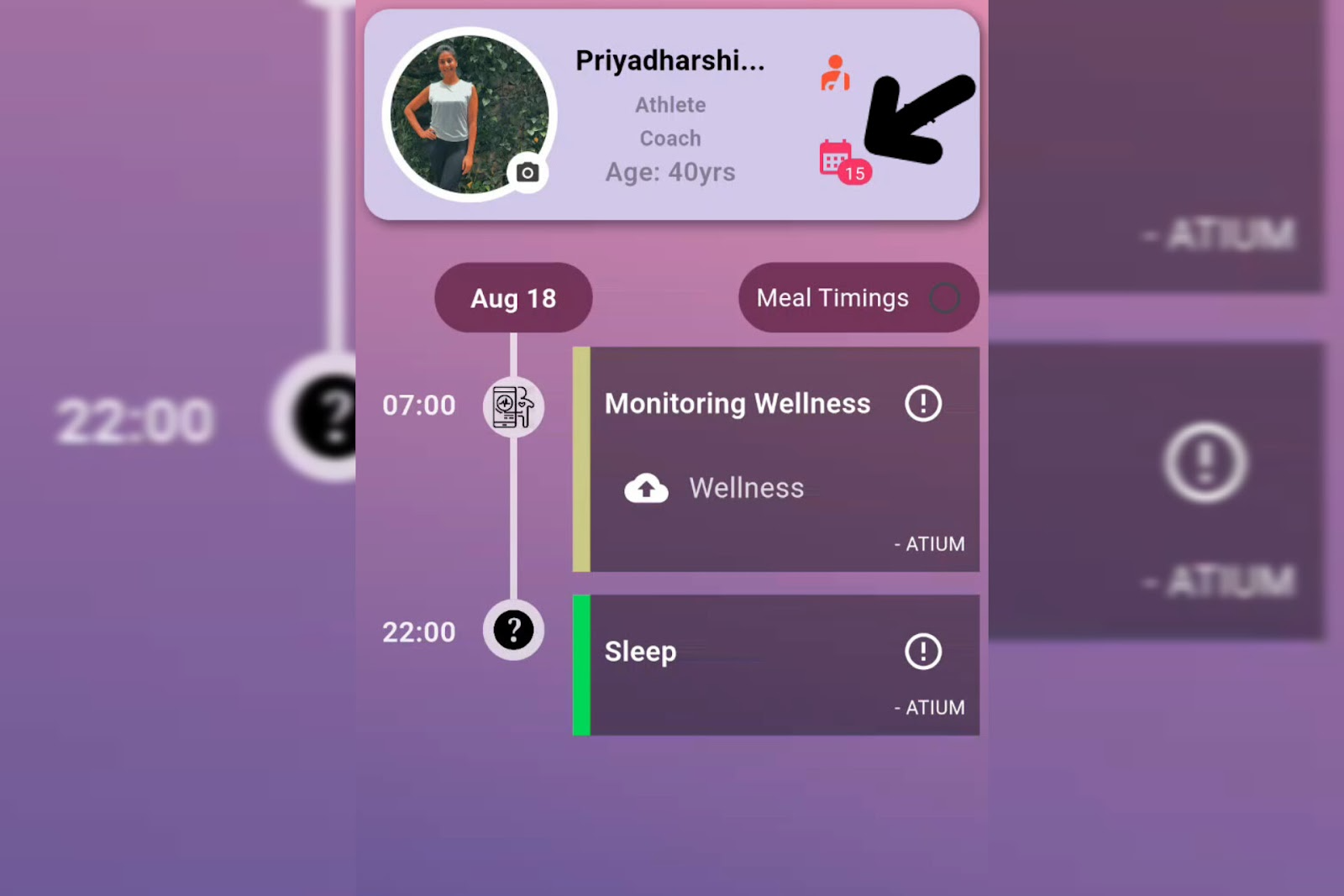View info alert on Sleep card
The width and height of the screenshot is (1344, 896).
(922, 652)
